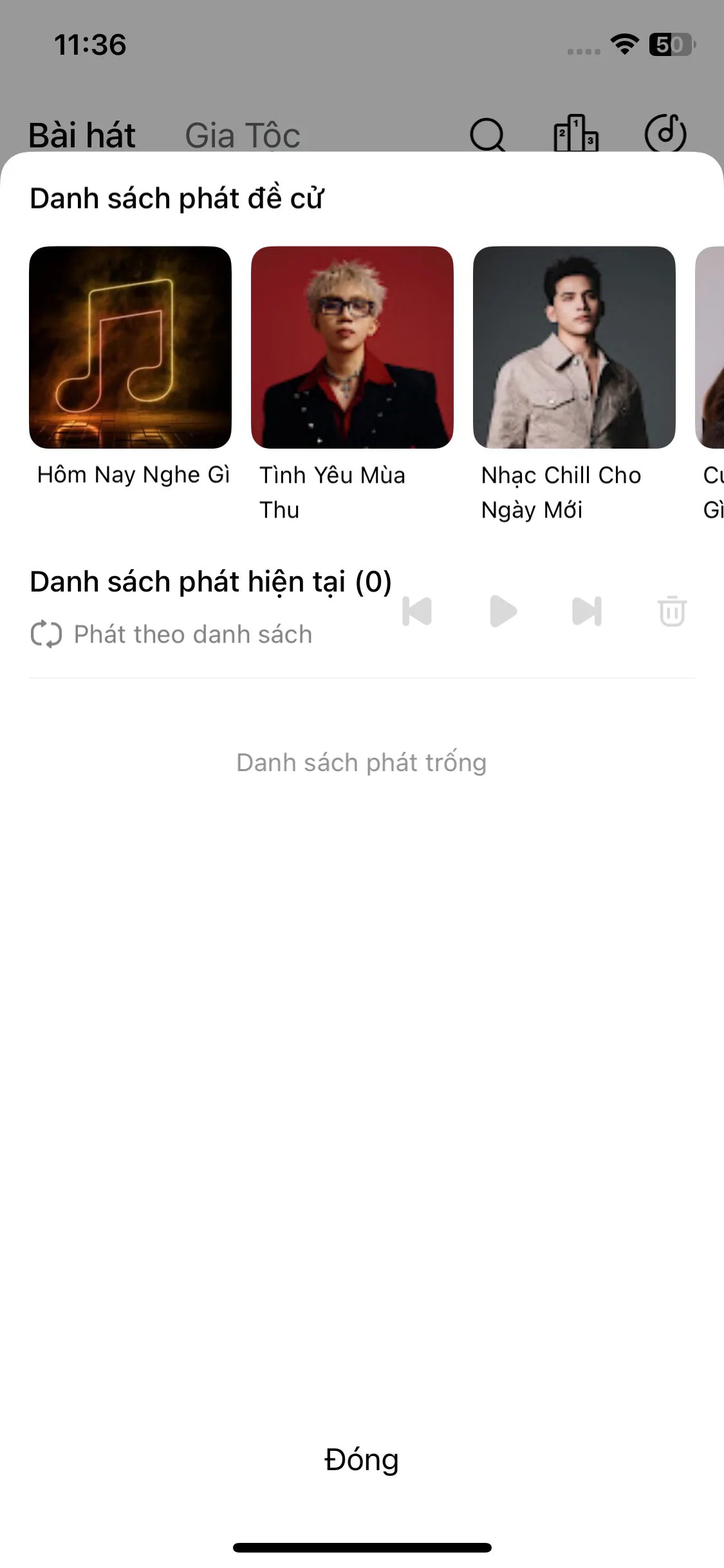The image size is (724, 1568).
Task: Open Danh sách phát hiện tại list
Action: 211,581
